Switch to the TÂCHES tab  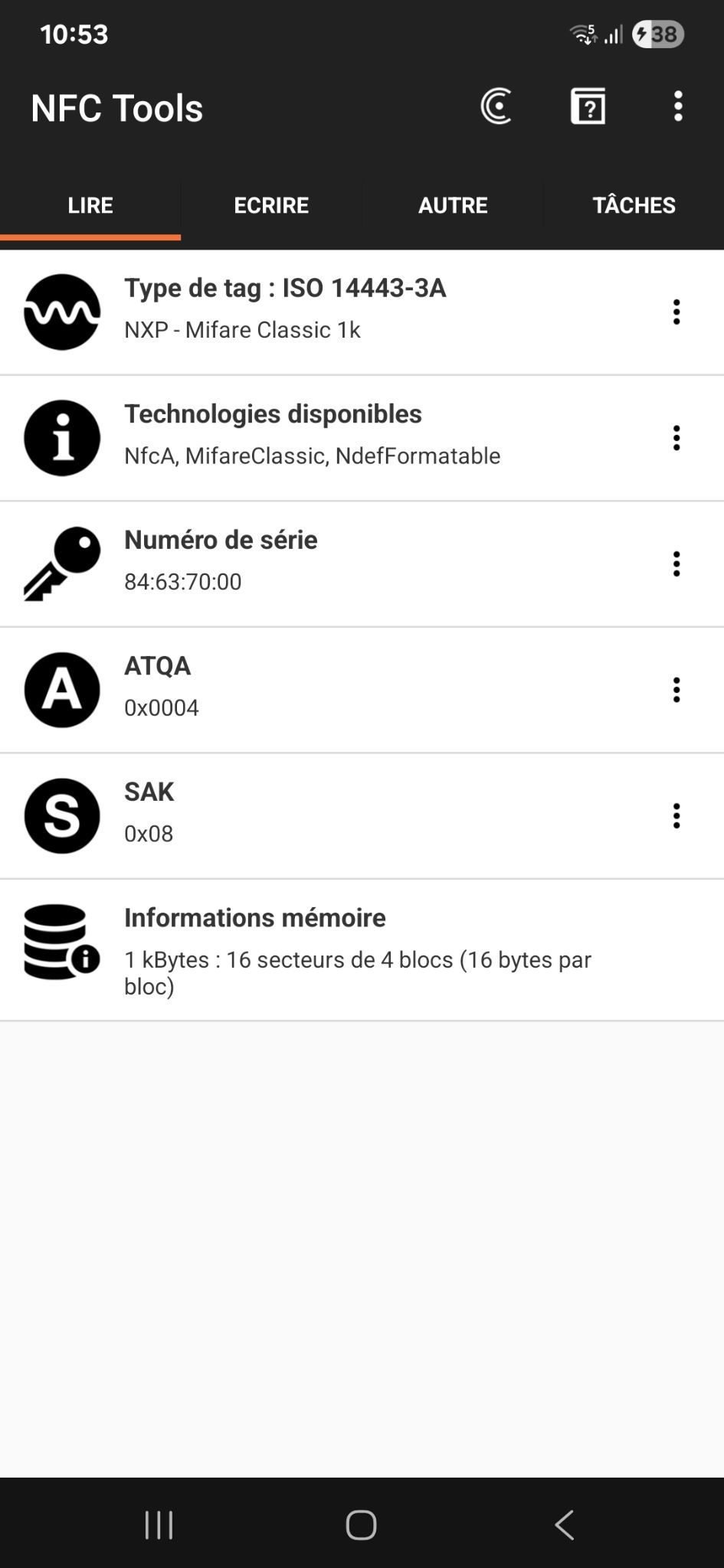[634, 205]
